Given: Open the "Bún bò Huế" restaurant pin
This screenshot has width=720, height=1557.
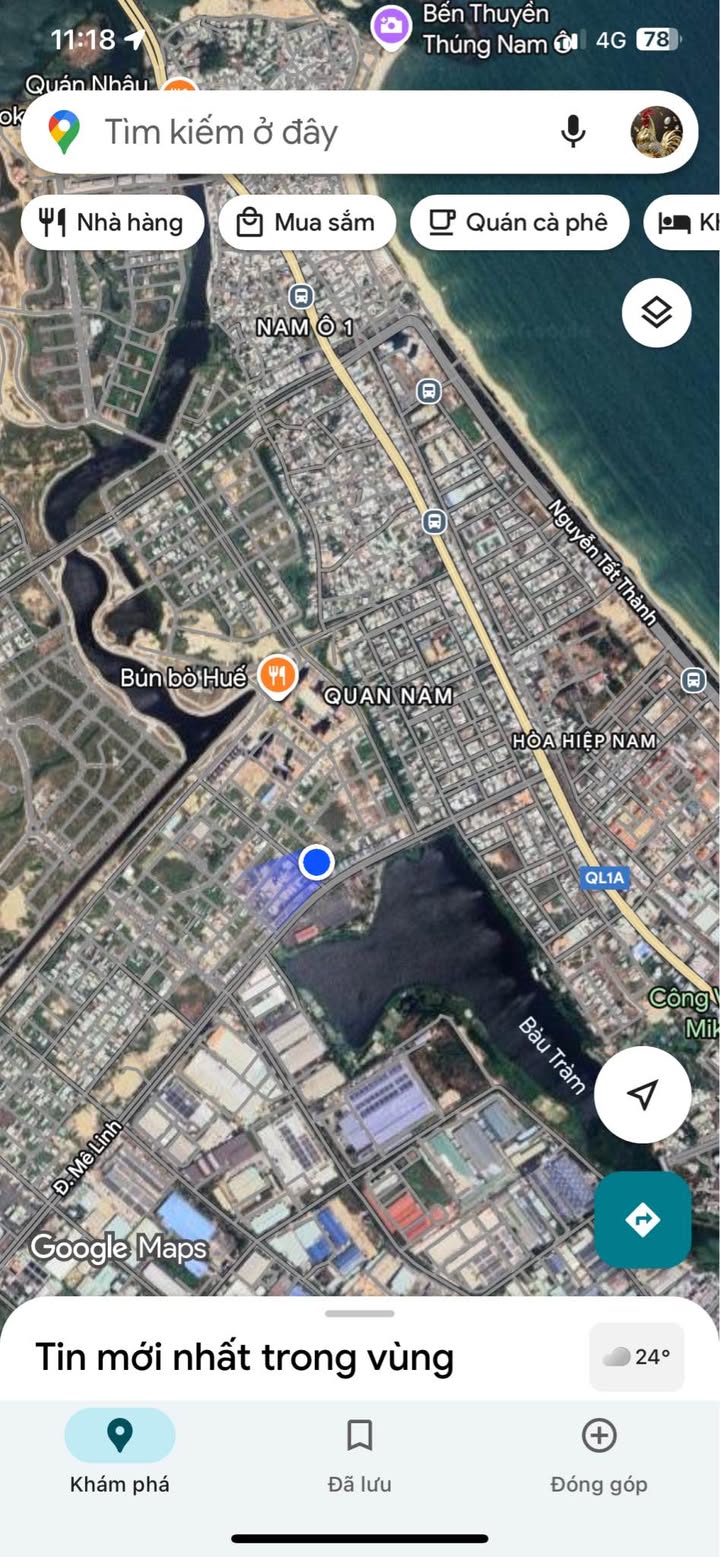Looking at the screenshot, I should pyautogui.click(x=277, y=677).
